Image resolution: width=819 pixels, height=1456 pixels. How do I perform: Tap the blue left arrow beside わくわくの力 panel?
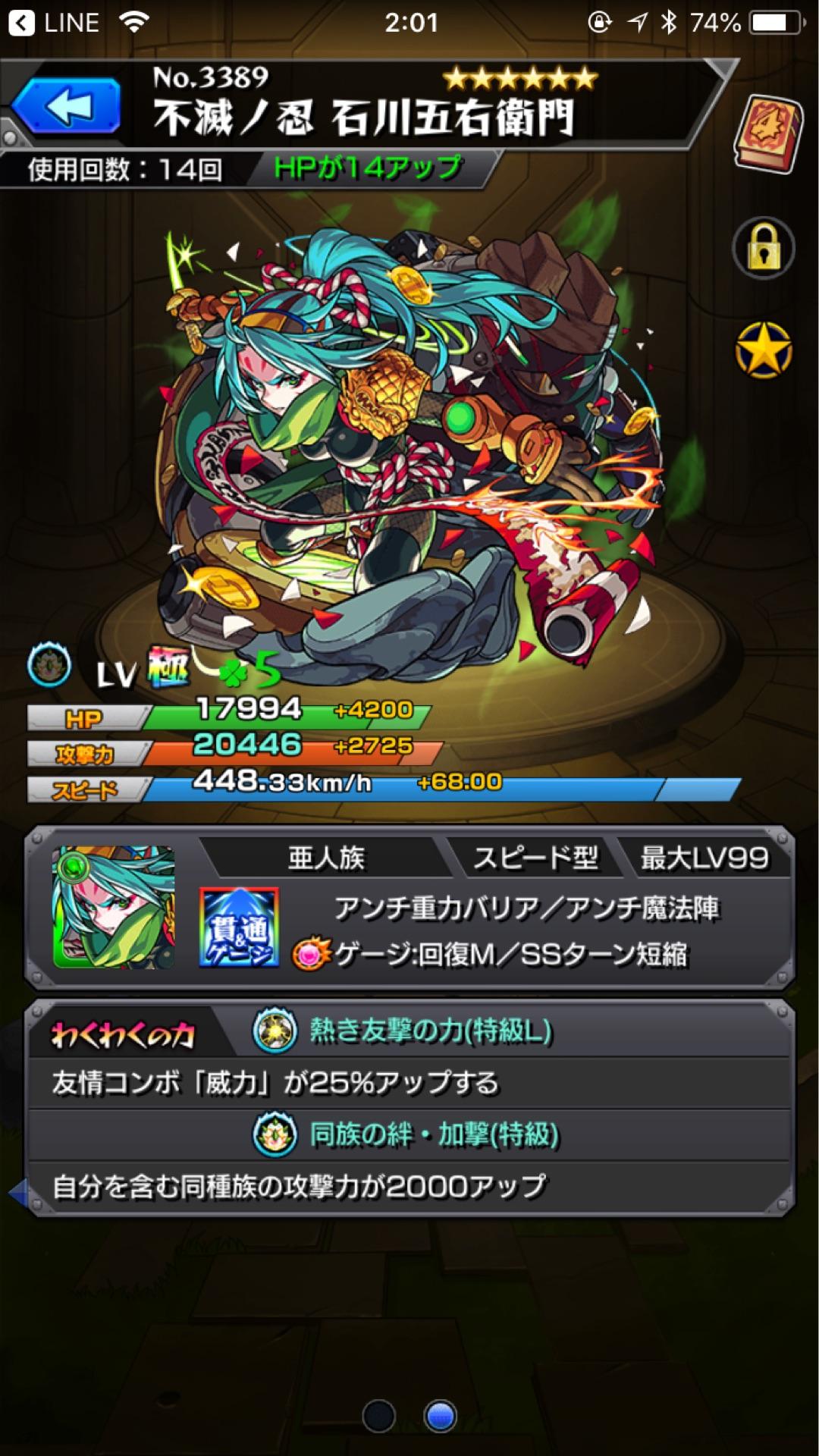click(17, 1194)
